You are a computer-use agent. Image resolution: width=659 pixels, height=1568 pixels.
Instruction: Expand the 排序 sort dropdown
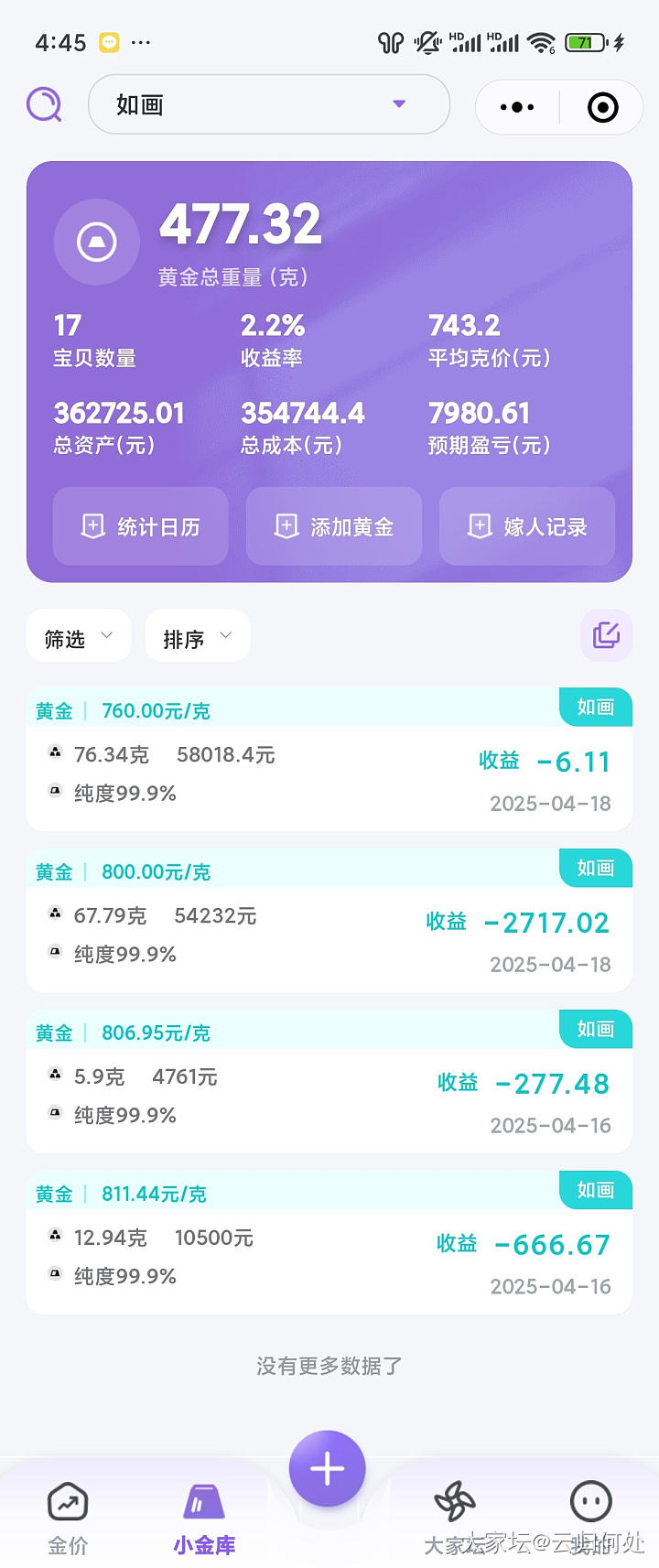tap(197, 637)
